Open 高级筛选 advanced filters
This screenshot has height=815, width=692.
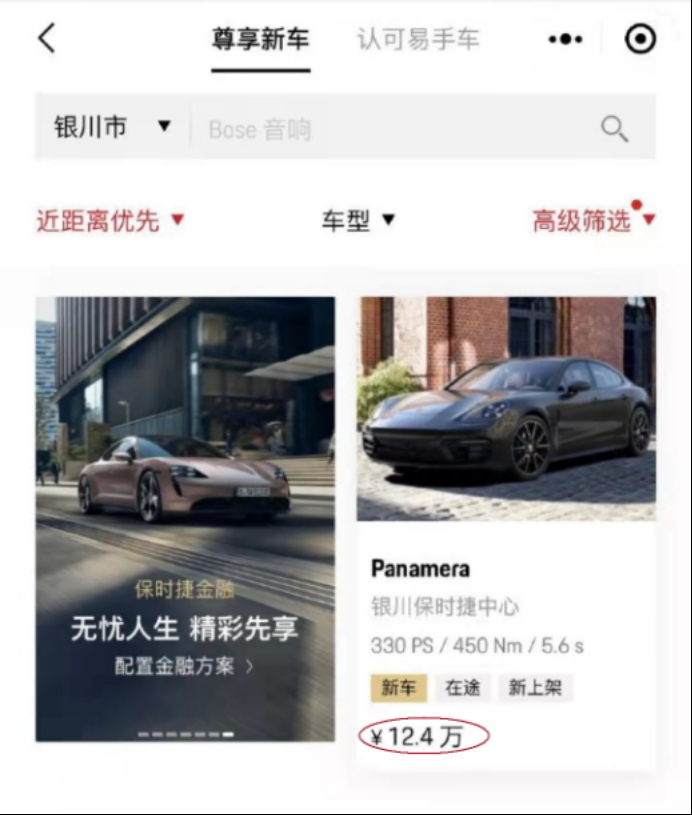(x=592, y=221)
